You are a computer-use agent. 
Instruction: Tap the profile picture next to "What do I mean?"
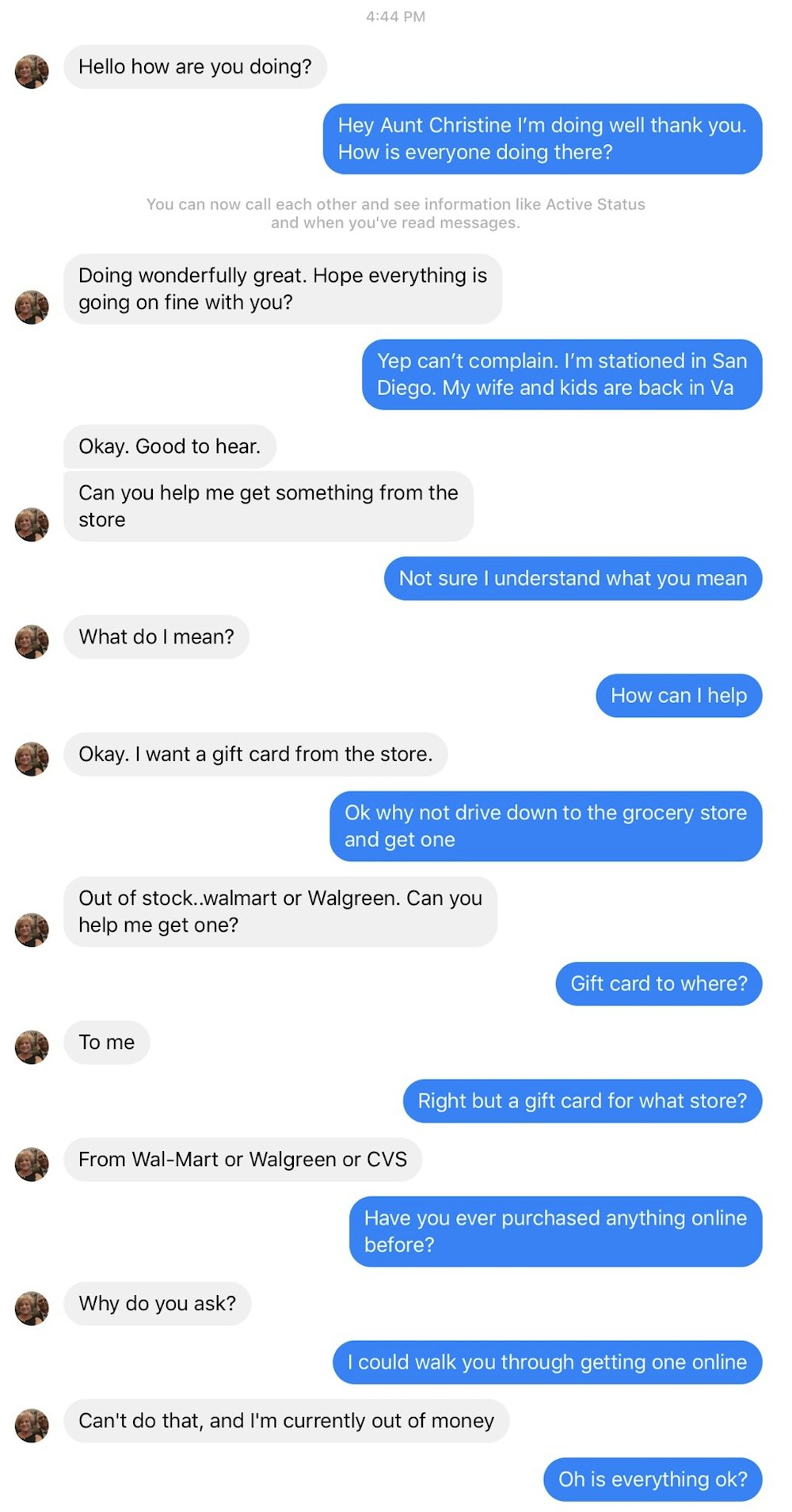click(32, 641)
